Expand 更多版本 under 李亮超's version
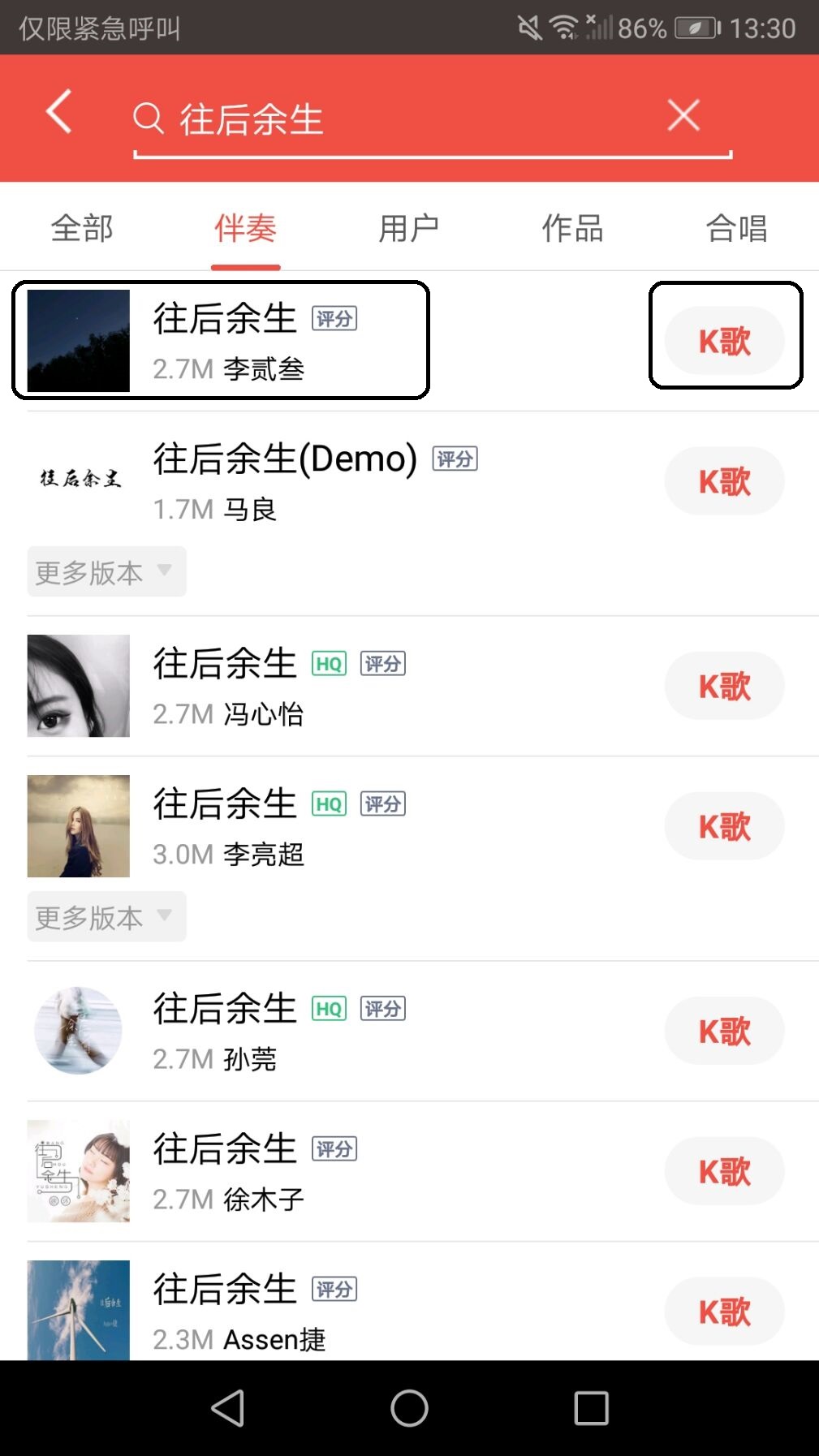Screen dimensions: 819x1456 click(x=106, y=916)
